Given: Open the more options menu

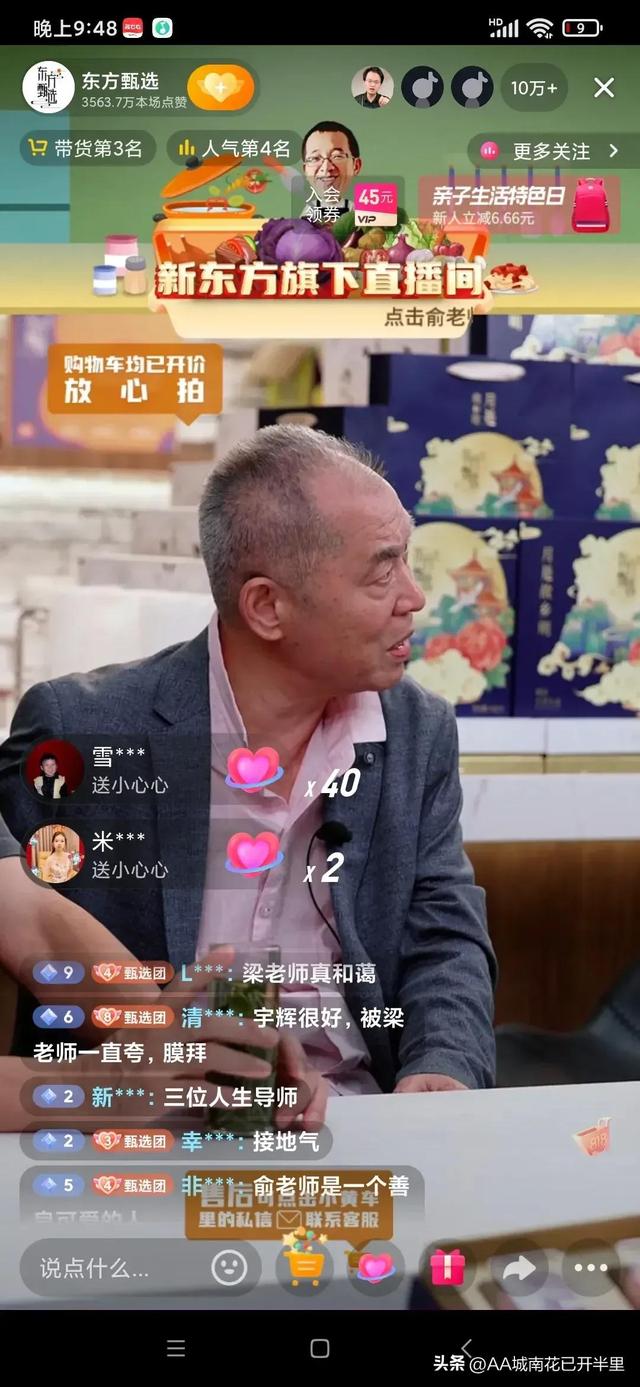Looking at the screenshot, I should coord(591,1268).
